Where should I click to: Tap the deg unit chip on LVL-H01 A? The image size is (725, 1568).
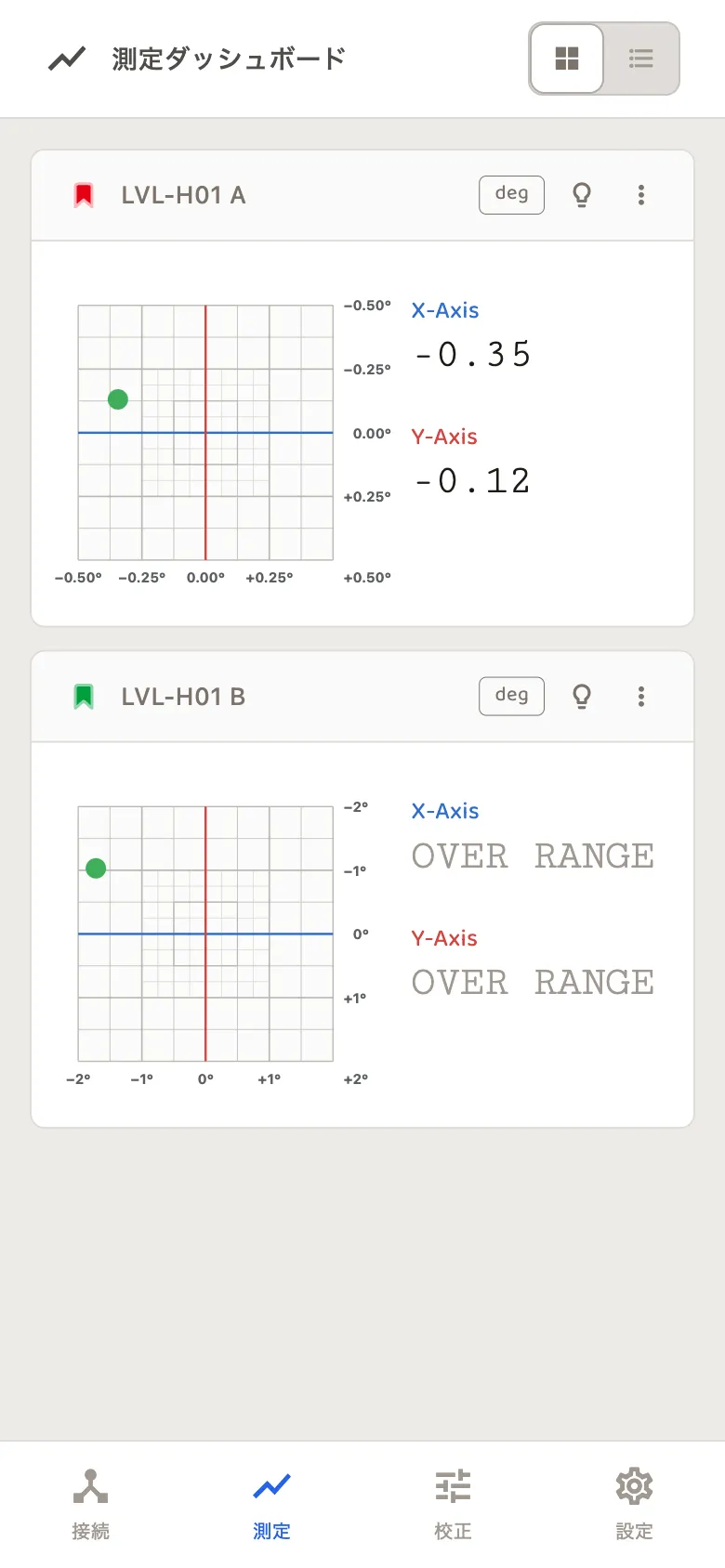(x=511, y=194)
